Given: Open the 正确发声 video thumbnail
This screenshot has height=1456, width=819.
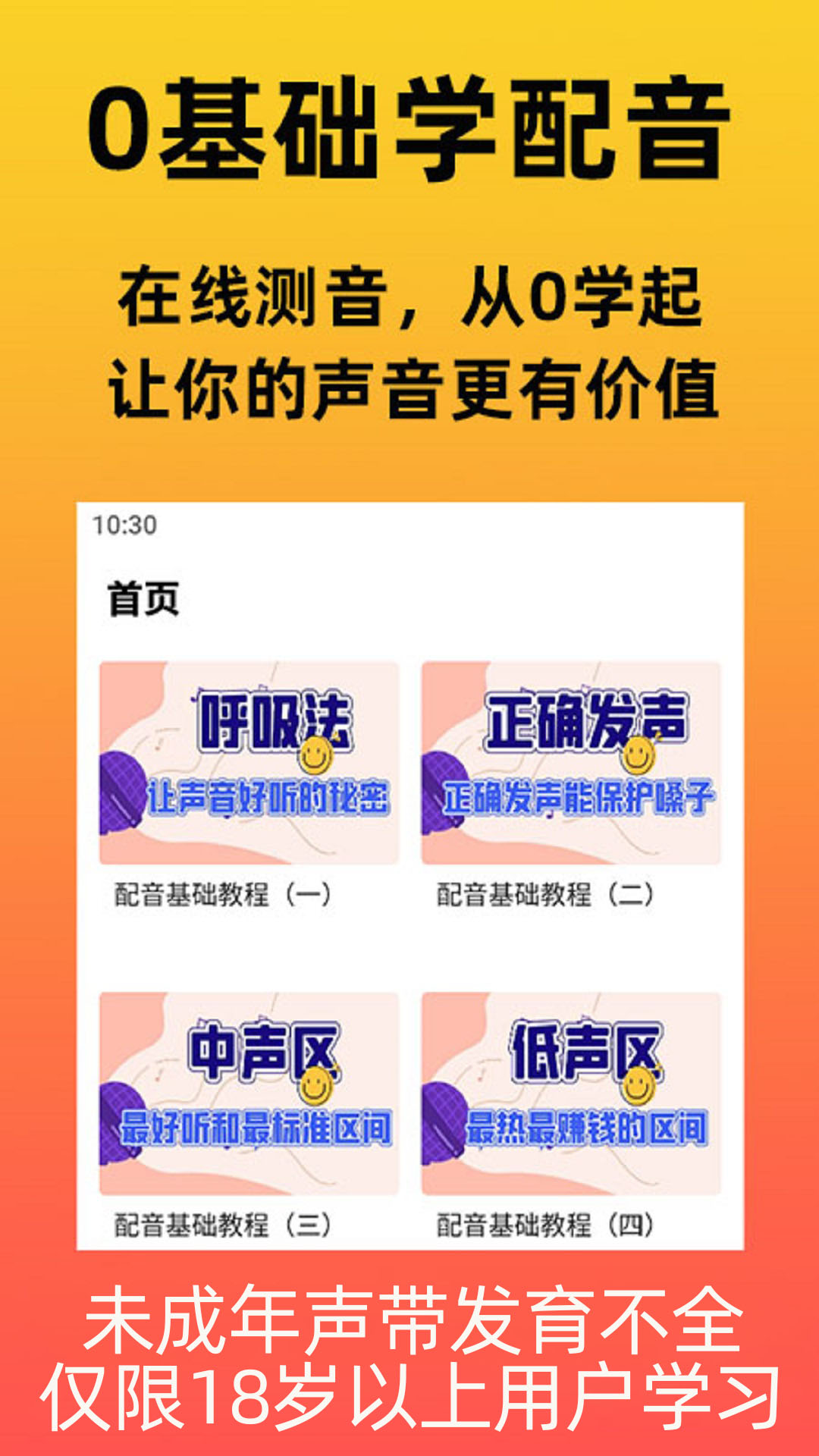Looking at the screenshot, I should [570, 758].
